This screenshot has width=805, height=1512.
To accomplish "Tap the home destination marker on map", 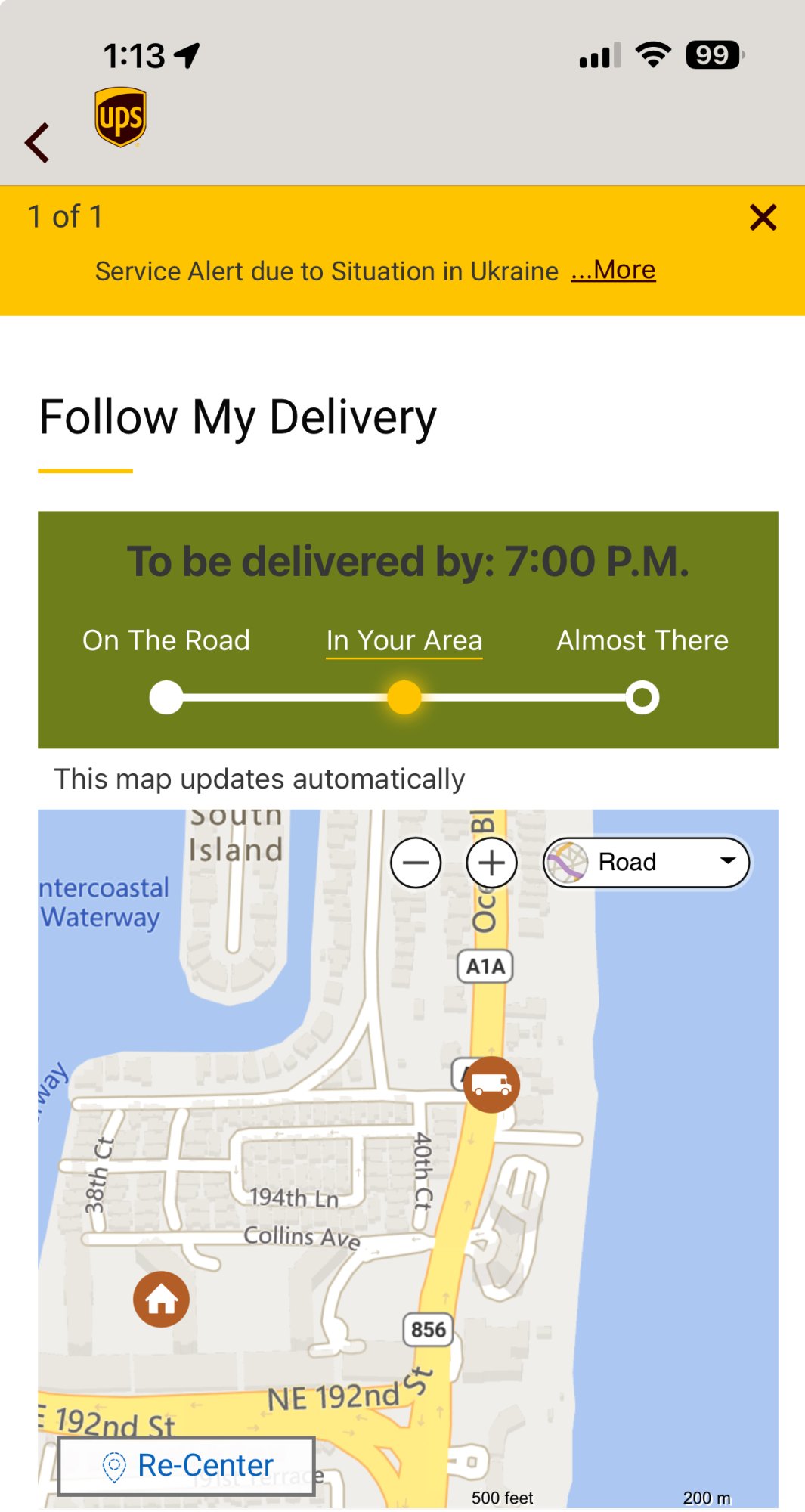I will 161,1299.
